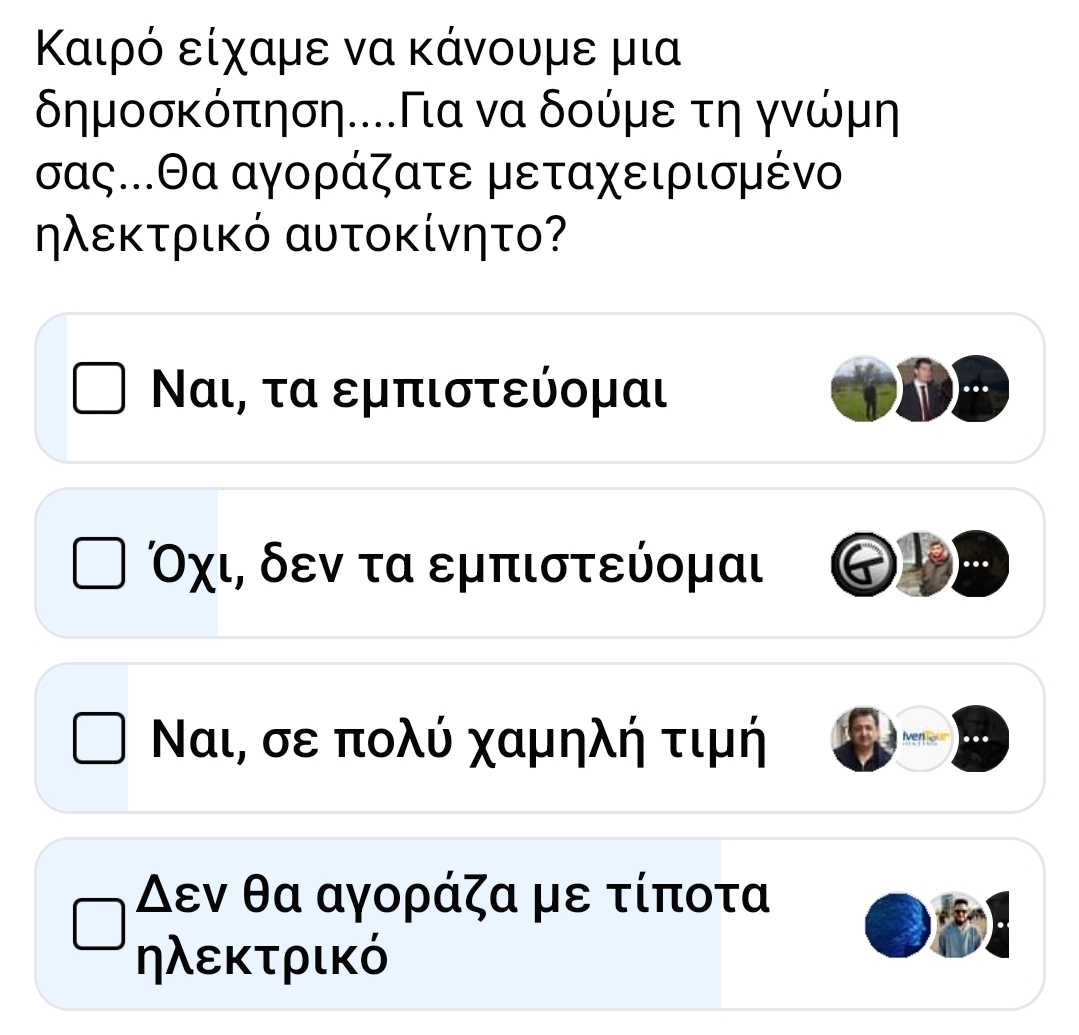1079x1035 pixels.
Task: Open voter list for 'Δεν θα αγοράζα με τίποτα ηλεκτρικό'
Action: (937, 925)
